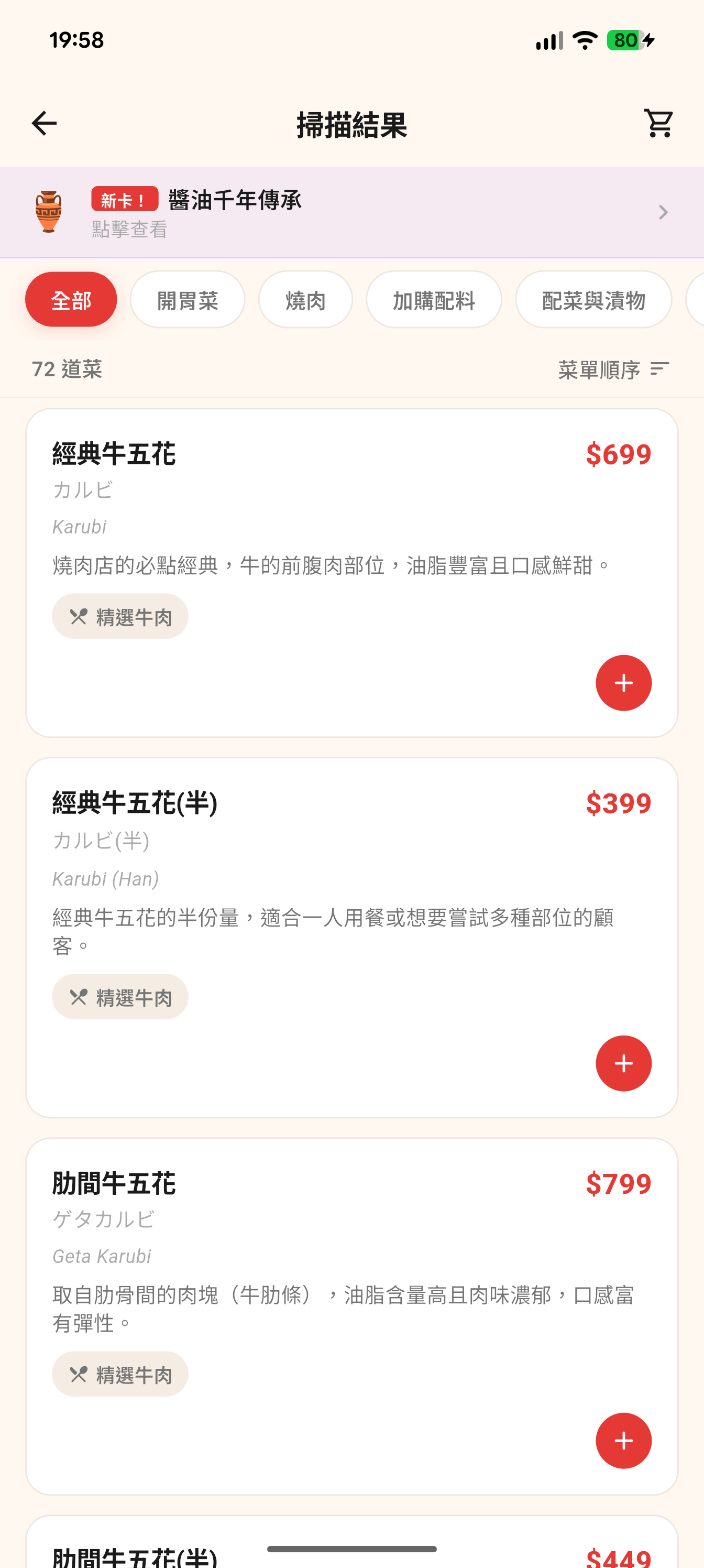The image size is (704, 1568).
Task: Open the shopping cart
Action: pyautogui.click(x=659, y=123)
